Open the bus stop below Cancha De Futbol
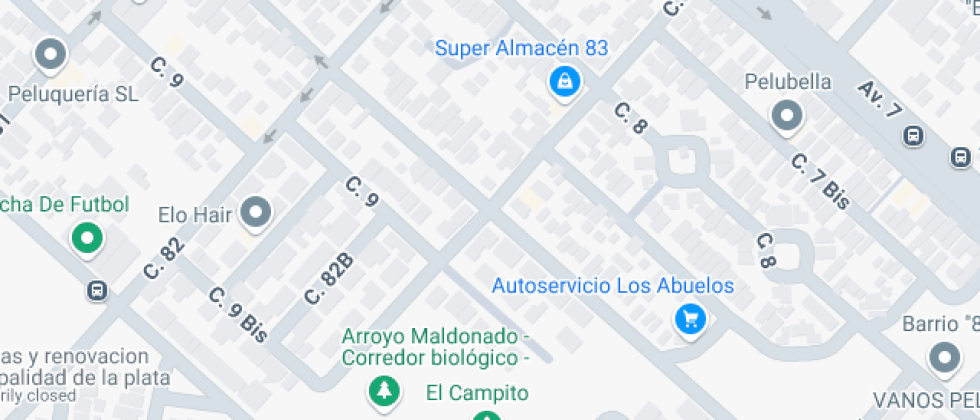This screenshot has width=980, height=420. pyautogui.click(x=97, y=291)
